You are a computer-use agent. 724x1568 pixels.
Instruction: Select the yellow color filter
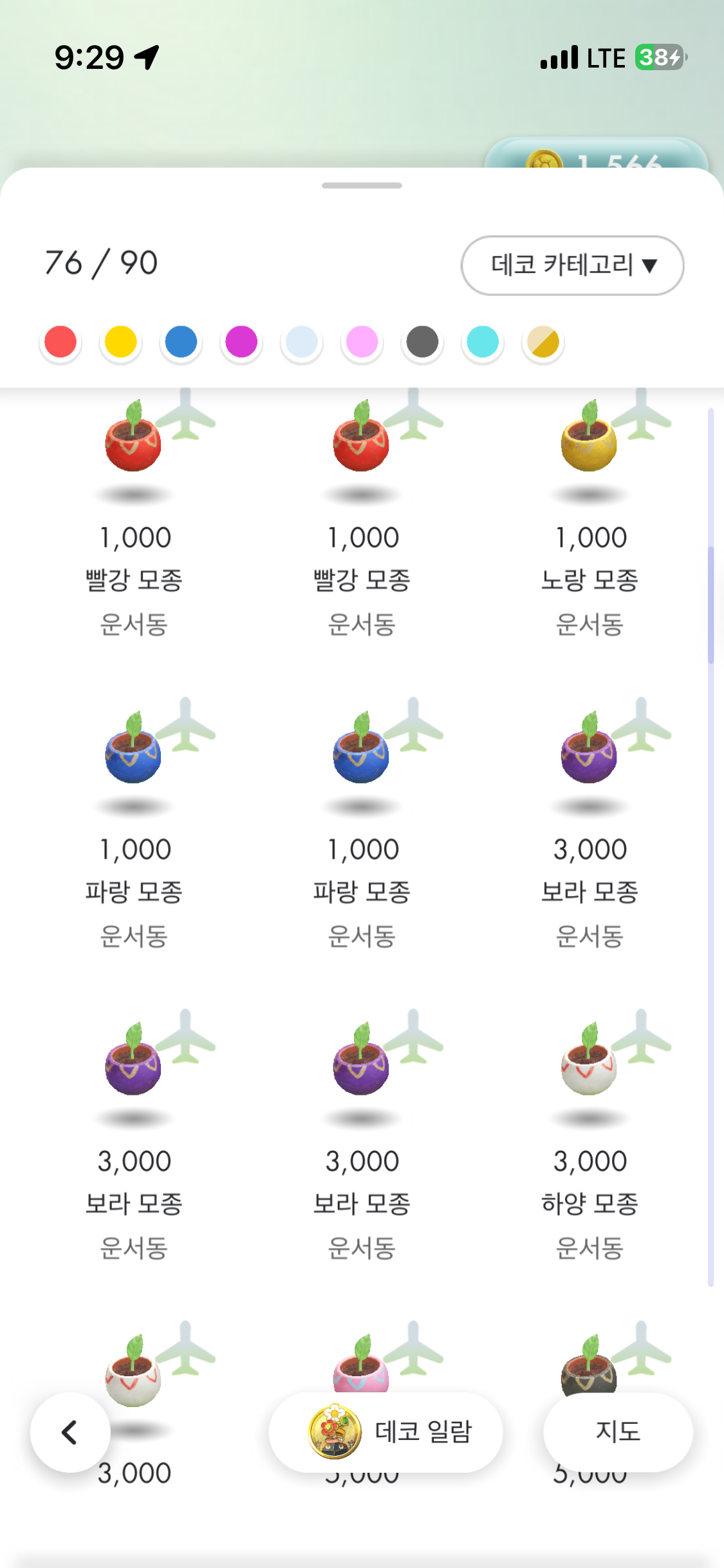point(121,342)
